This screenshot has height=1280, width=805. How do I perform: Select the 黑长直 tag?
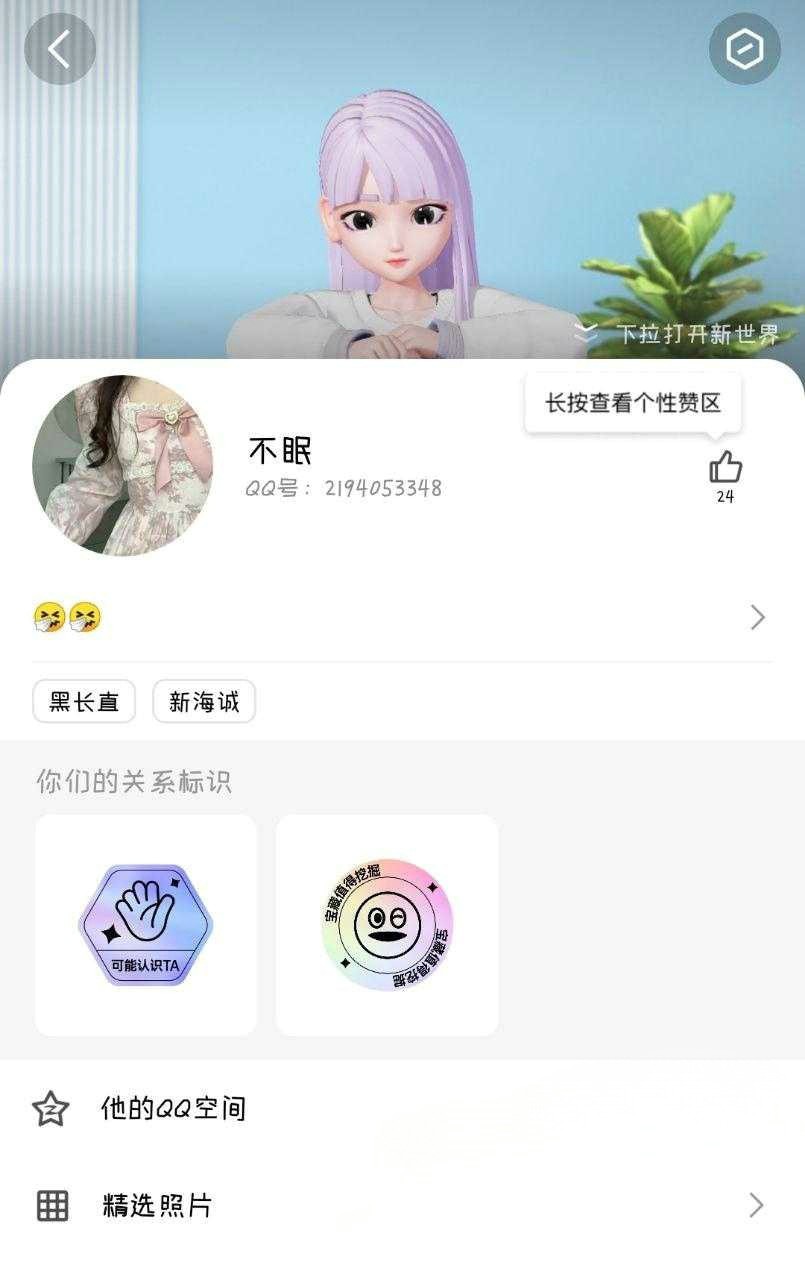pos(84,702)
